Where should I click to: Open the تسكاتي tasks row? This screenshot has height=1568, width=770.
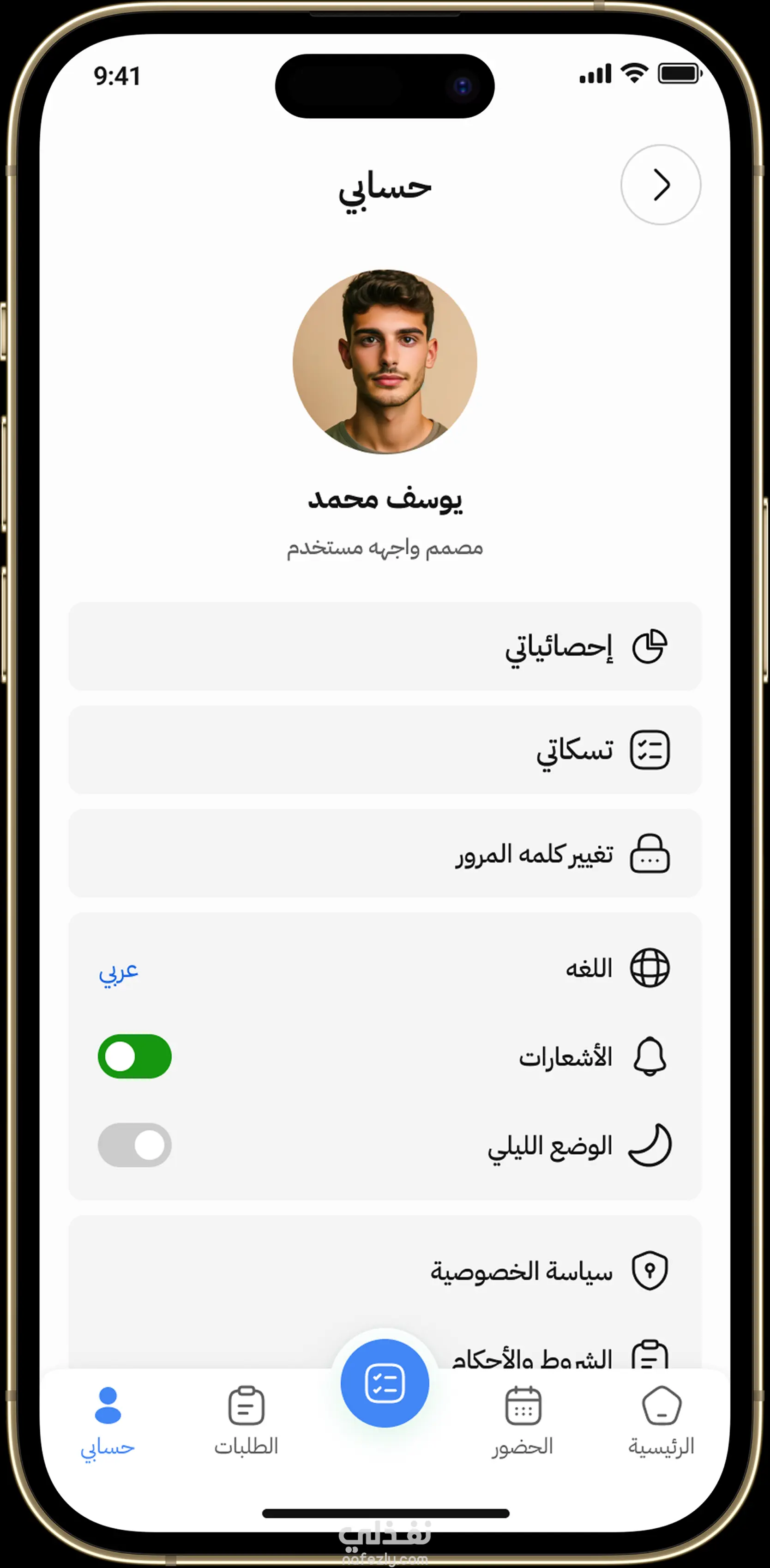(x=385, y=750)
